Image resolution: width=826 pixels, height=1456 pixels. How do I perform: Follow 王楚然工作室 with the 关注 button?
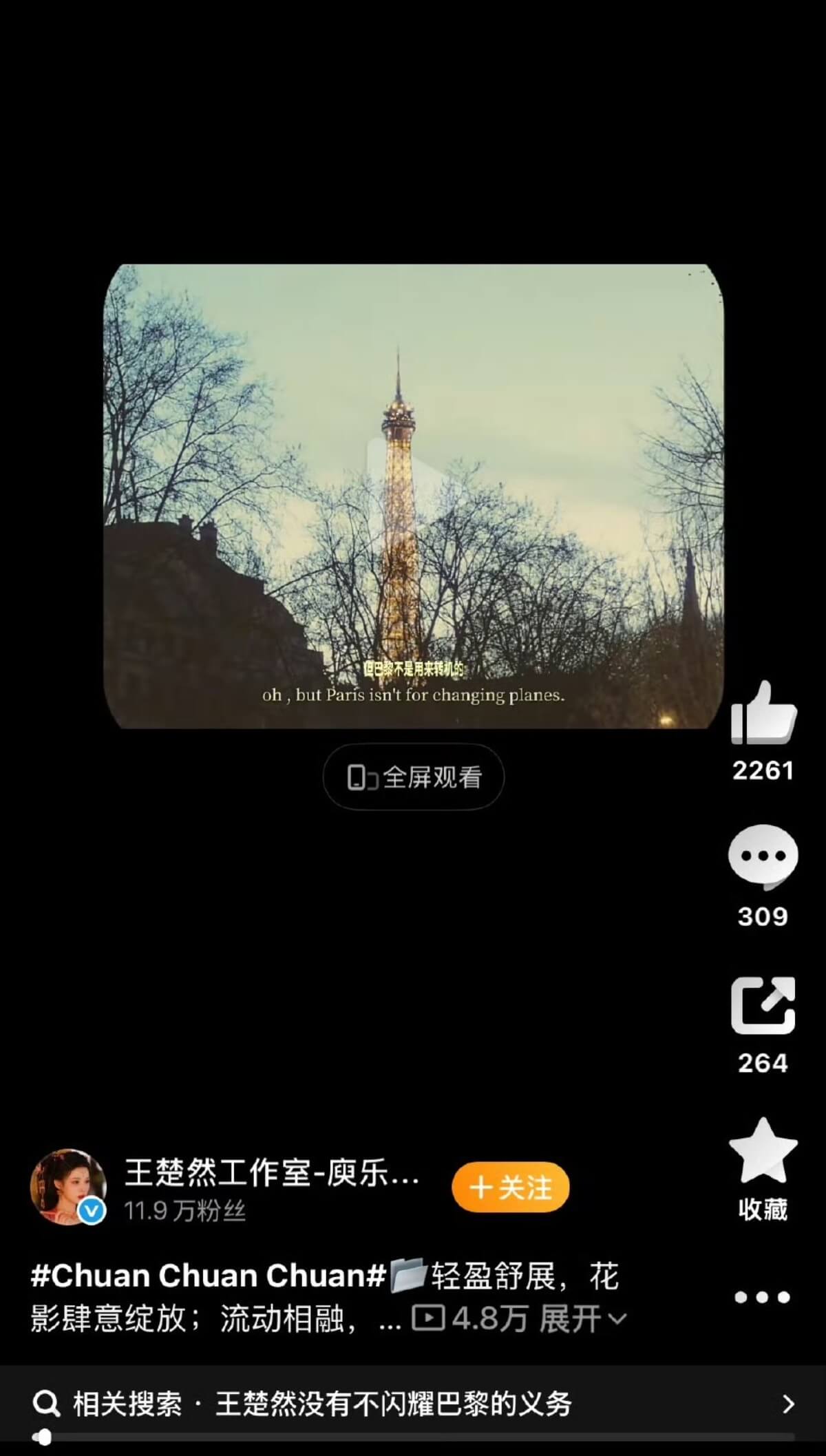510,1188
